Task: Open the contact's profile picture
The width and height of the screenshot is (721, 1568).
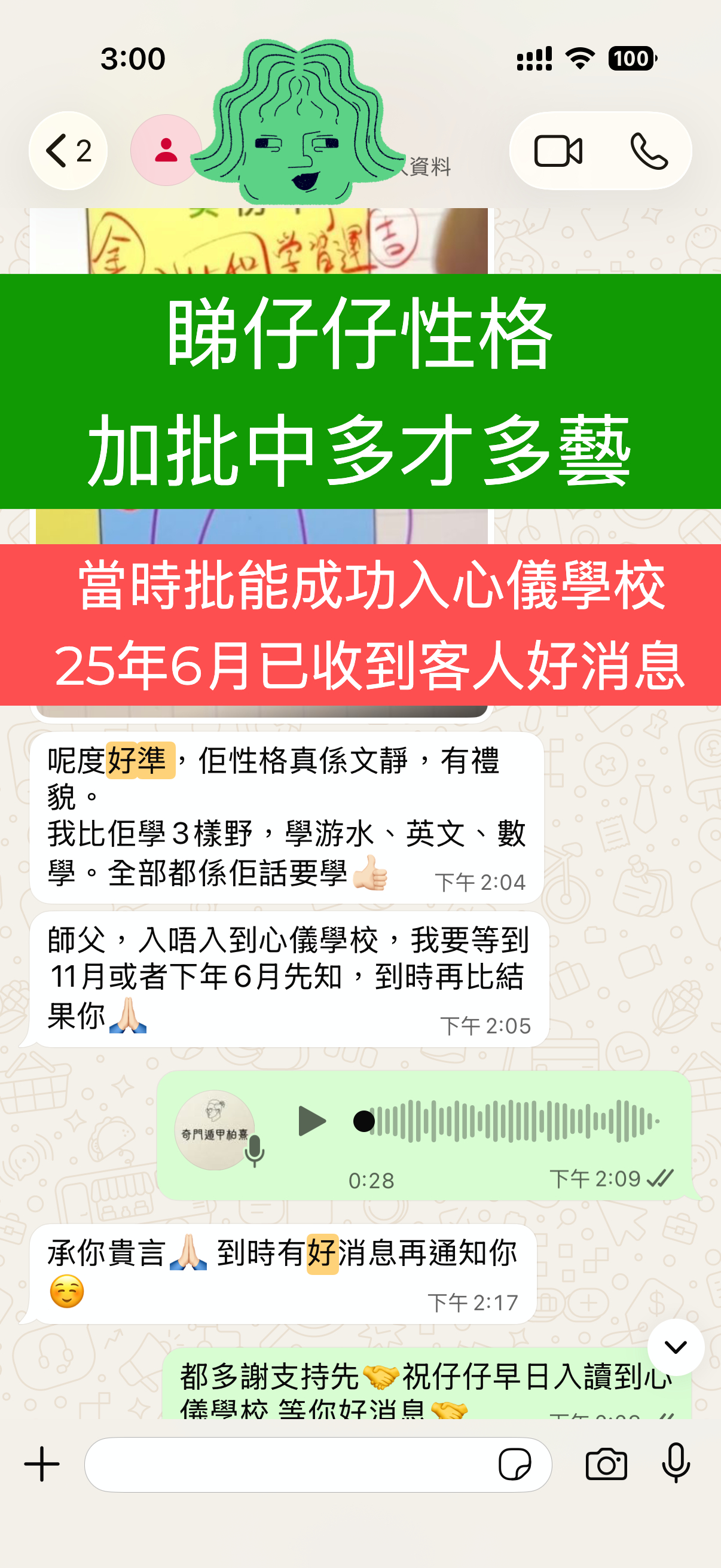Action: point(166,150)
